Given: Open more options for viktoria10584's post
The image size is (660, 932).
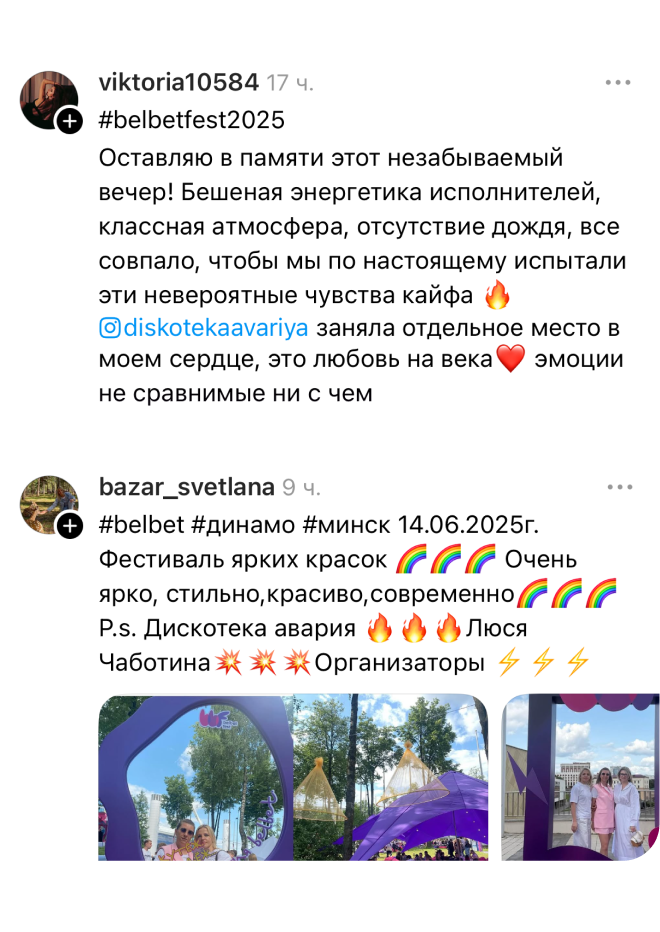Looking at the screenshot, I should pos(618,83).
